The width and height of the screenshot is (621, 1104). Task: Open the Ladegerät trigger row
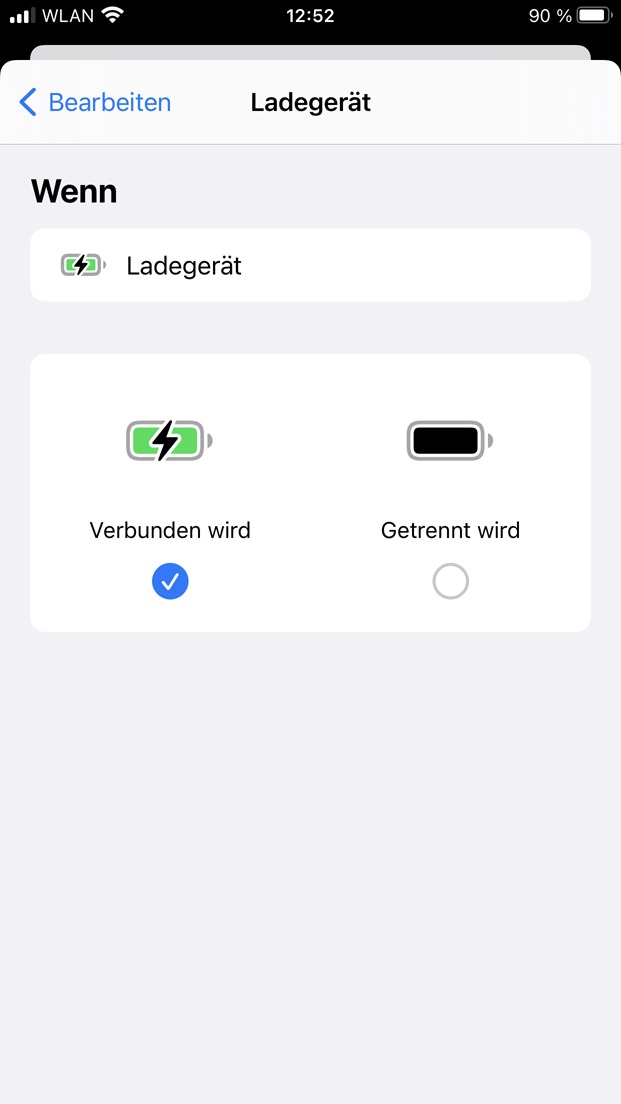pos(310,266)
